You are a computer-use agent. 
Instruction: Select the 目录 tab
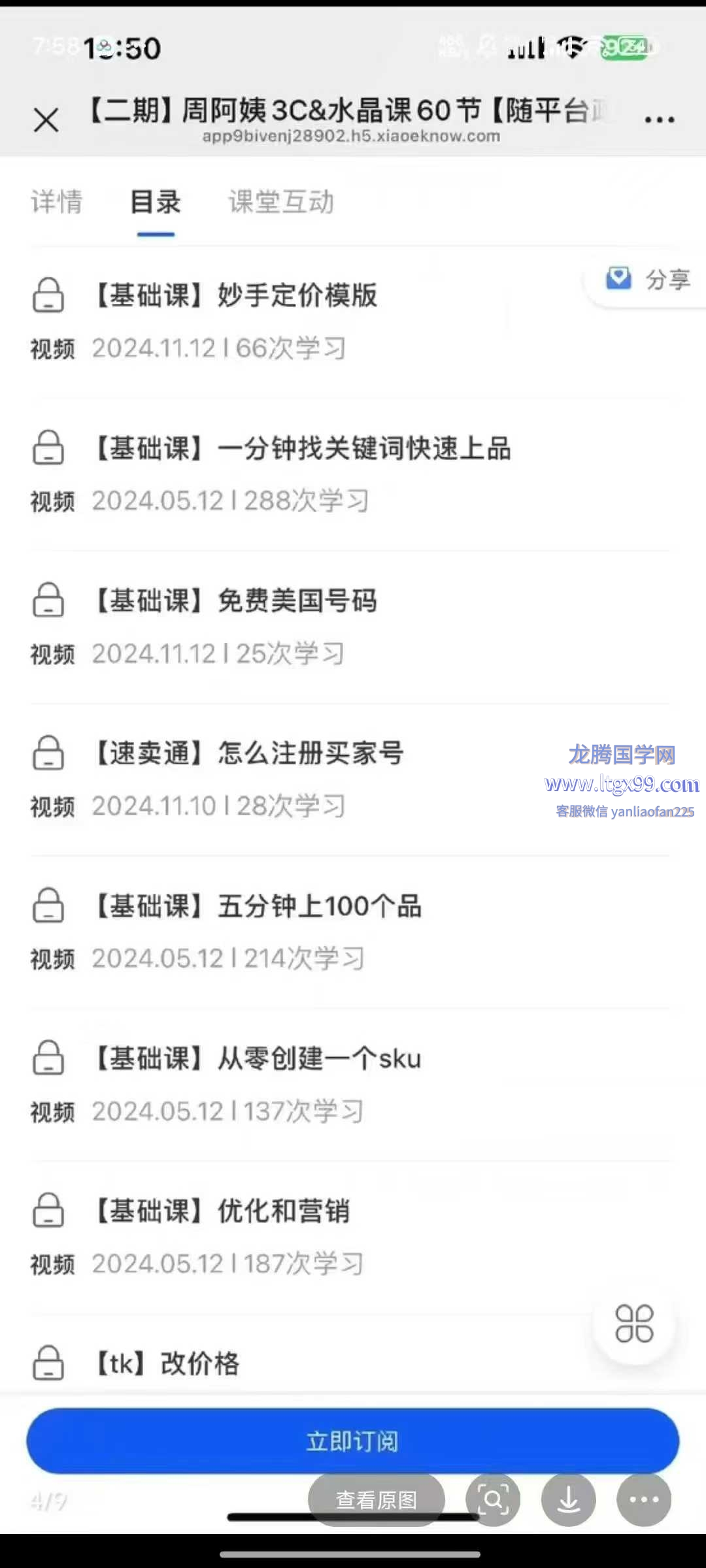point(156,202)
